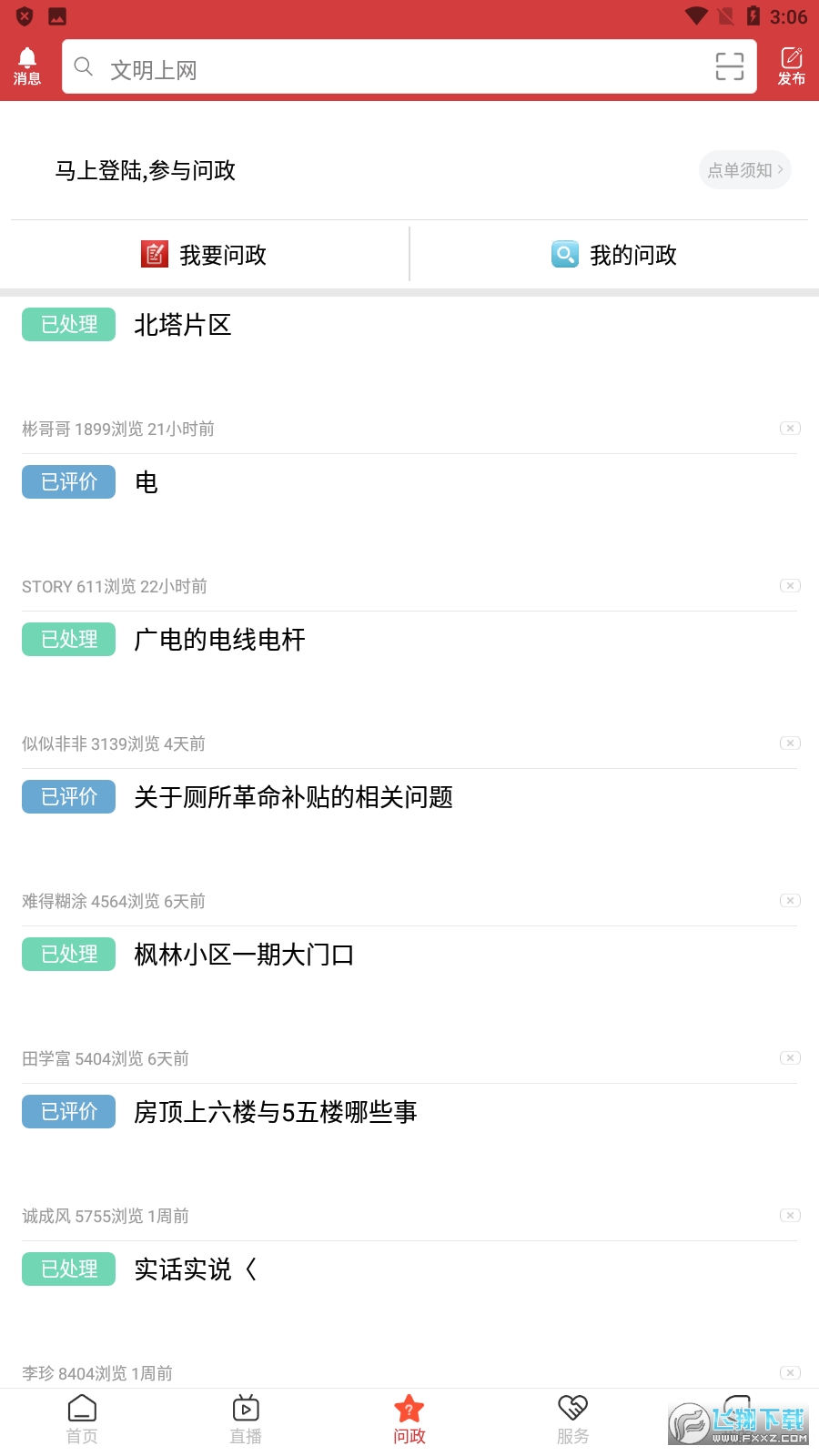Open the 枫林小区一期大门口 post
819x1456 pixels.
244,954
